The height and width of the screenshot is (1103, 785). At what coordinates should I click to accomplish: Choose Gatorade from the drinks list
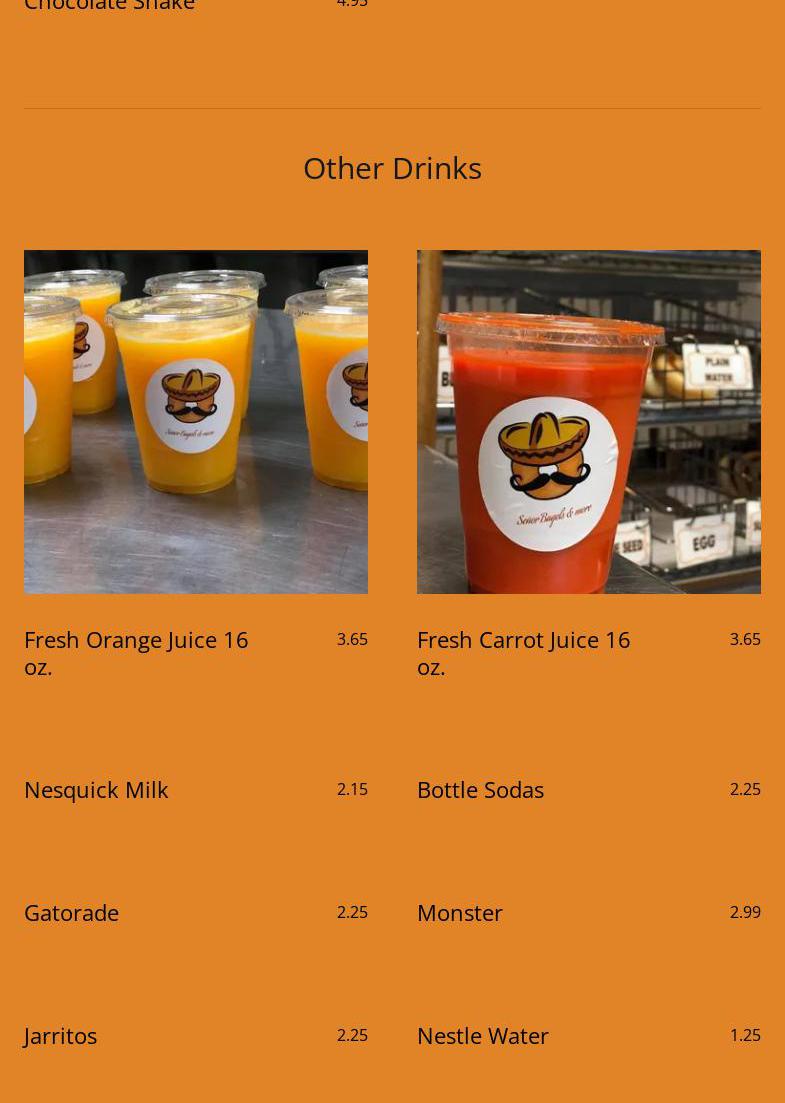coord(72,912)
